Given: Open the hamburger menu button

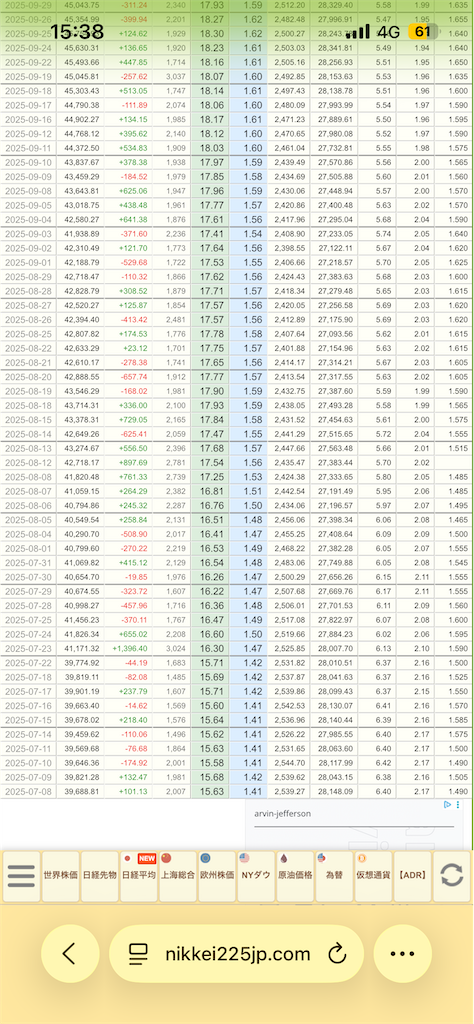Looking at the screenshot, I should pos(21,876).
